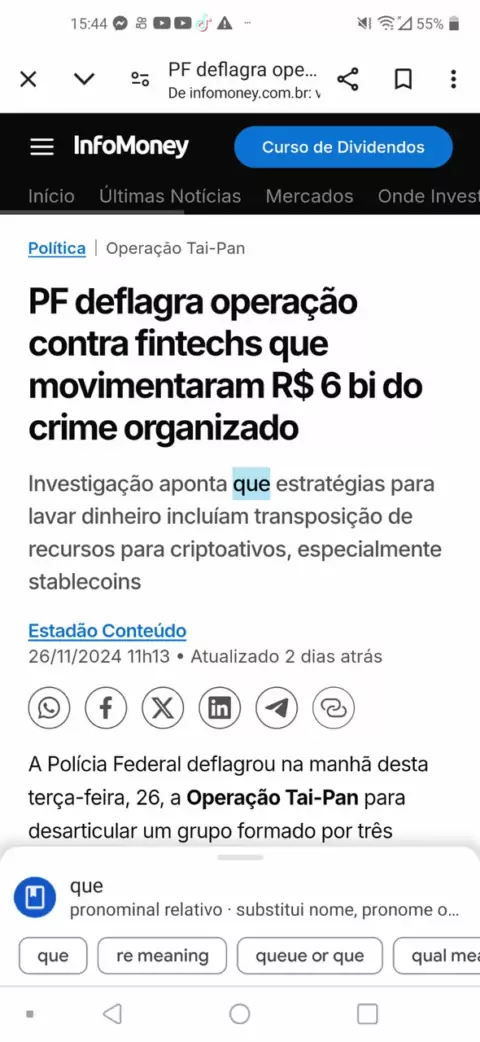Viewport: 480px width, 1042px height.
Task: Open site settings icon beside the title
Action: coord(139,80)
